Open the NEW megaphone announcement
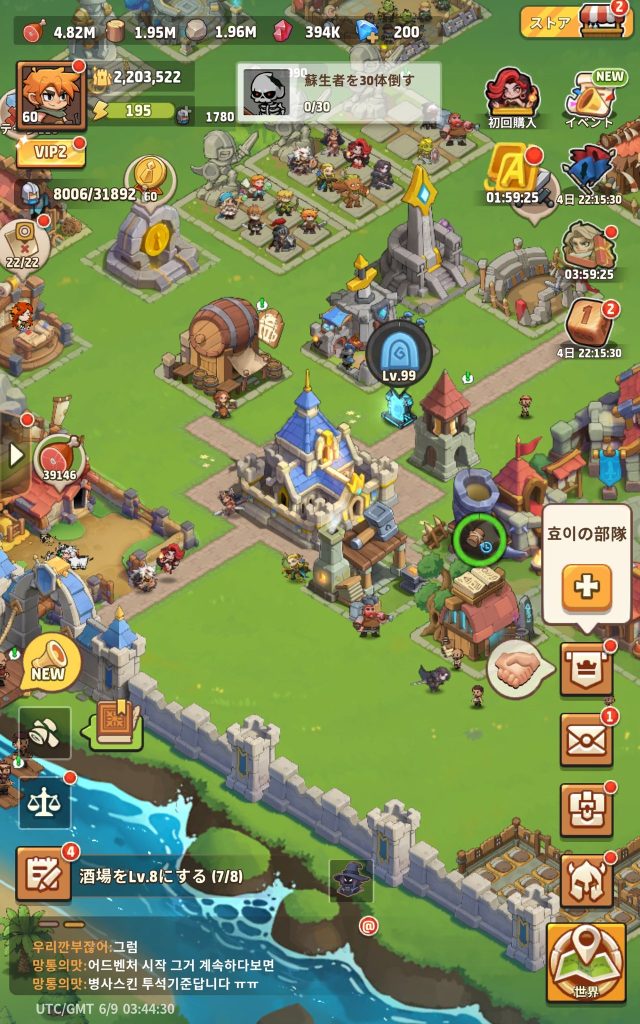Screen dimensions: 640x1024 click(50, 661)
